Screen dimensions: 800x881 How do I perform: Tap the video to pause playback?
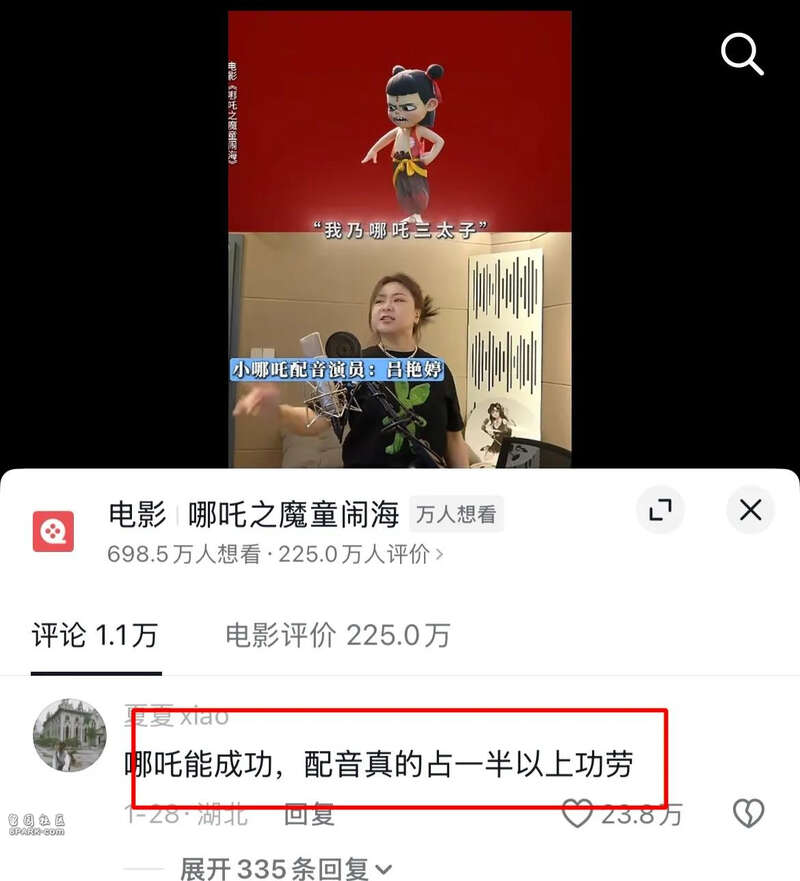tap(399, 240)
